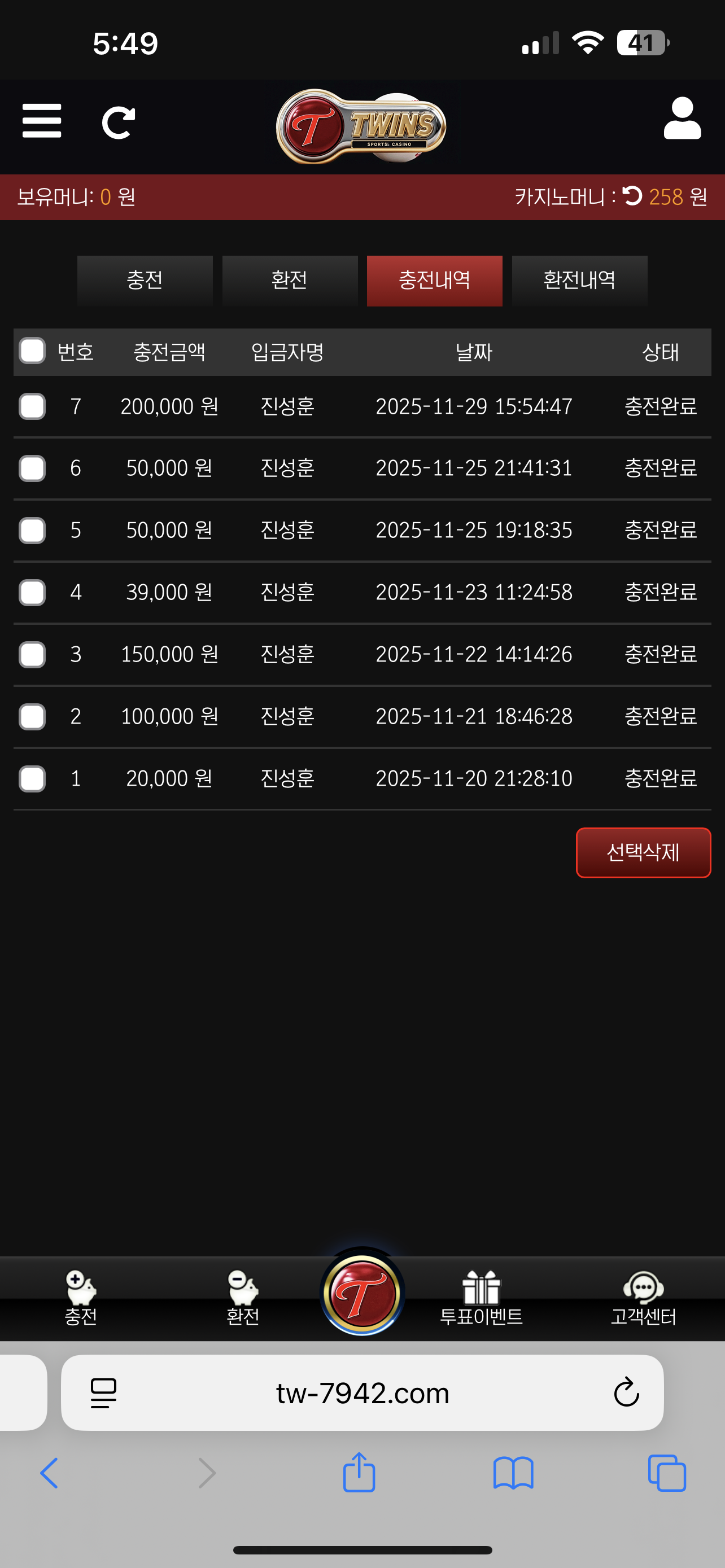Tap the 선택삭제 button

[x=643, y=852]
